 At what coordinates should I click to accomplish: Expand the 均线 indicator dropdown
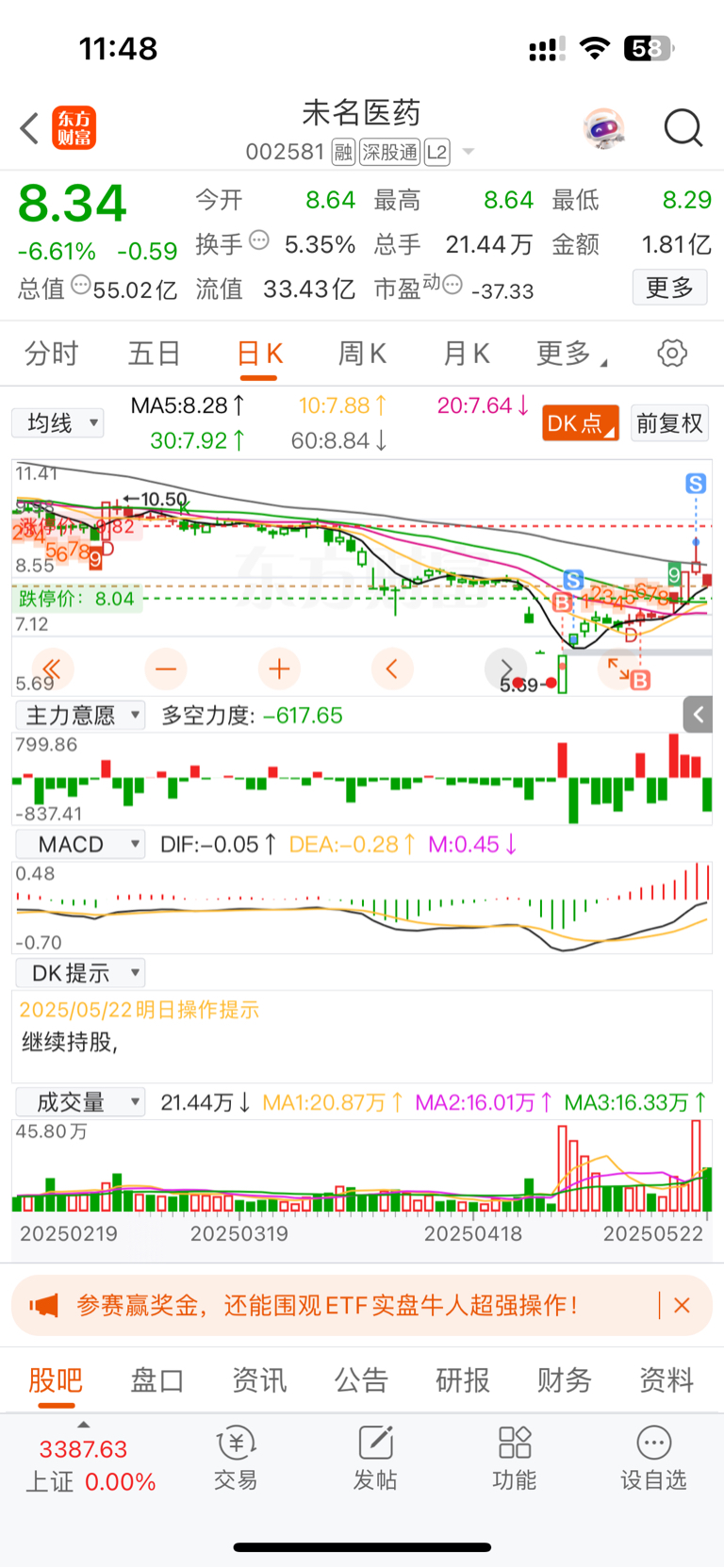(x=58, y=423)
